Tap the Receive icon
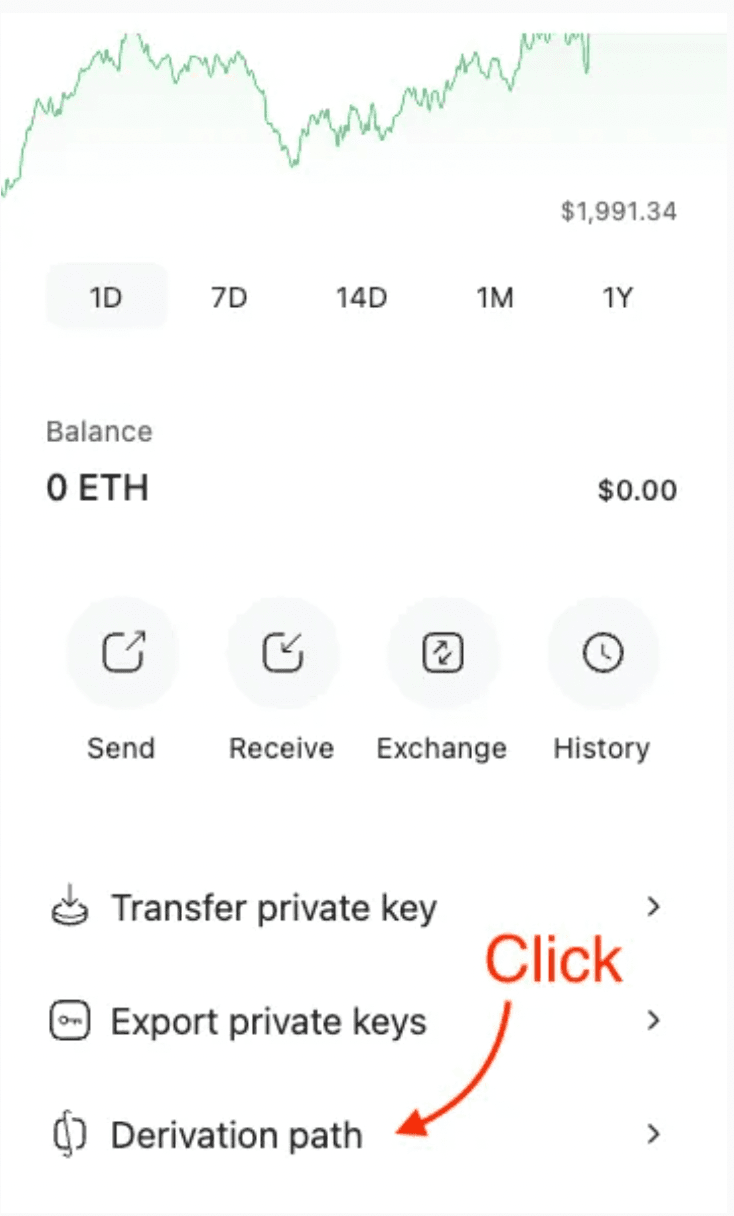This screenshot has height=1216, width=734. tap(282, 652)
